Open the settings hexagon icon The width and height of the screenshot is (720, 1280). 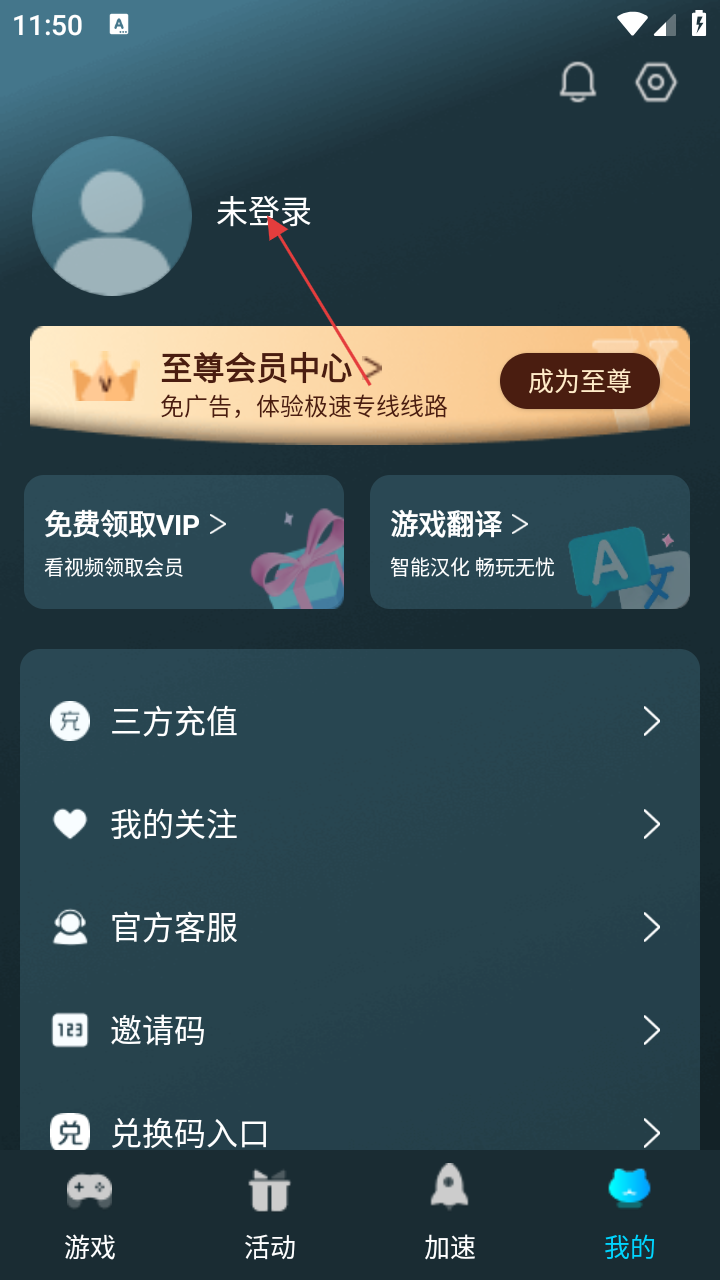coord(656,82)
